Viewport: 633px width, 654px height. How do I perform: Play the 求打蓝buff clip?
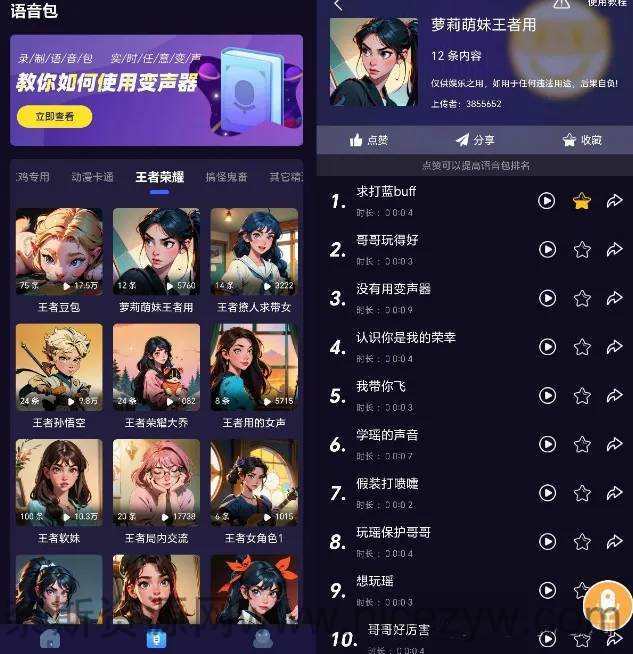click(546, 201)
